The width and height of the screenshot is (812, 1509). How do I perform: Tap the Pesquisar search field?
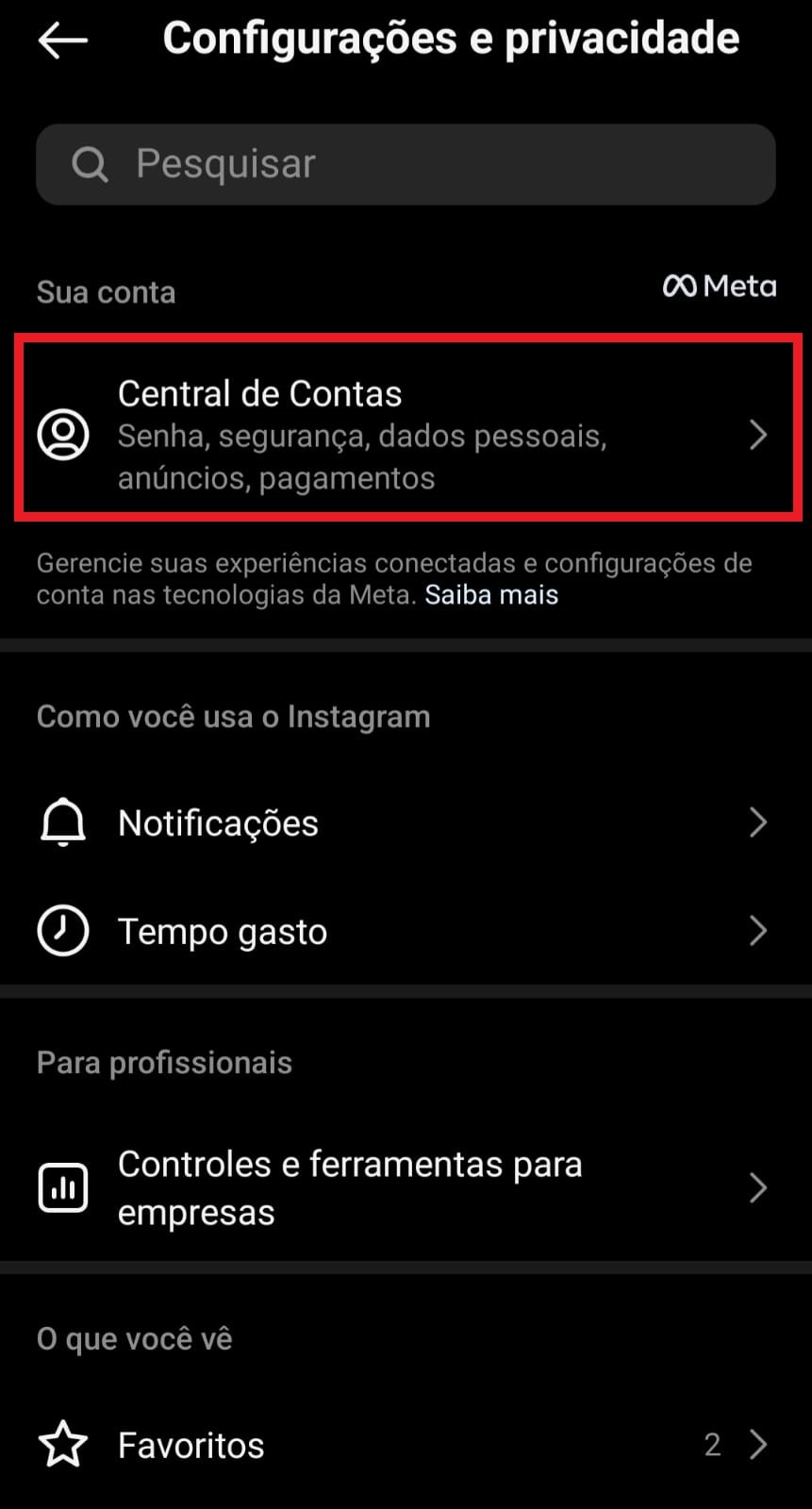point(406,164)
